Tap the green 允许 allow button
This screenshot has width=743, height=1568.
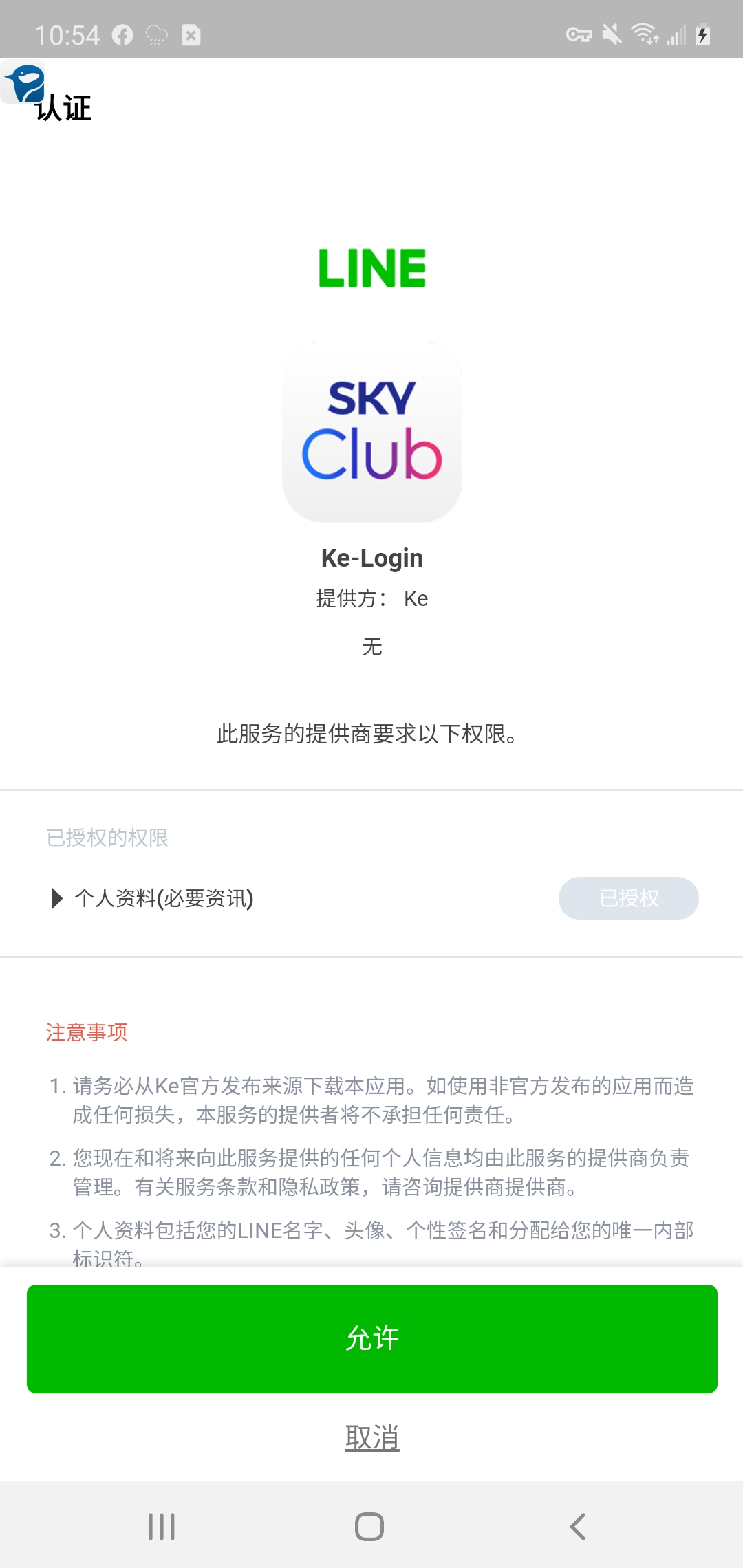pos(371,1338)
